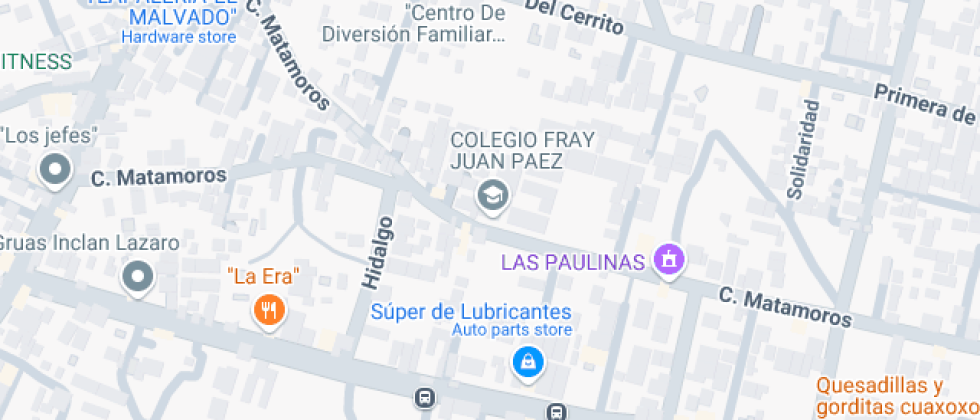Screen dimensions: 980x420
Task: Tap the Súper de Lubricantes shop pin
Action: [x=526, y=361]
